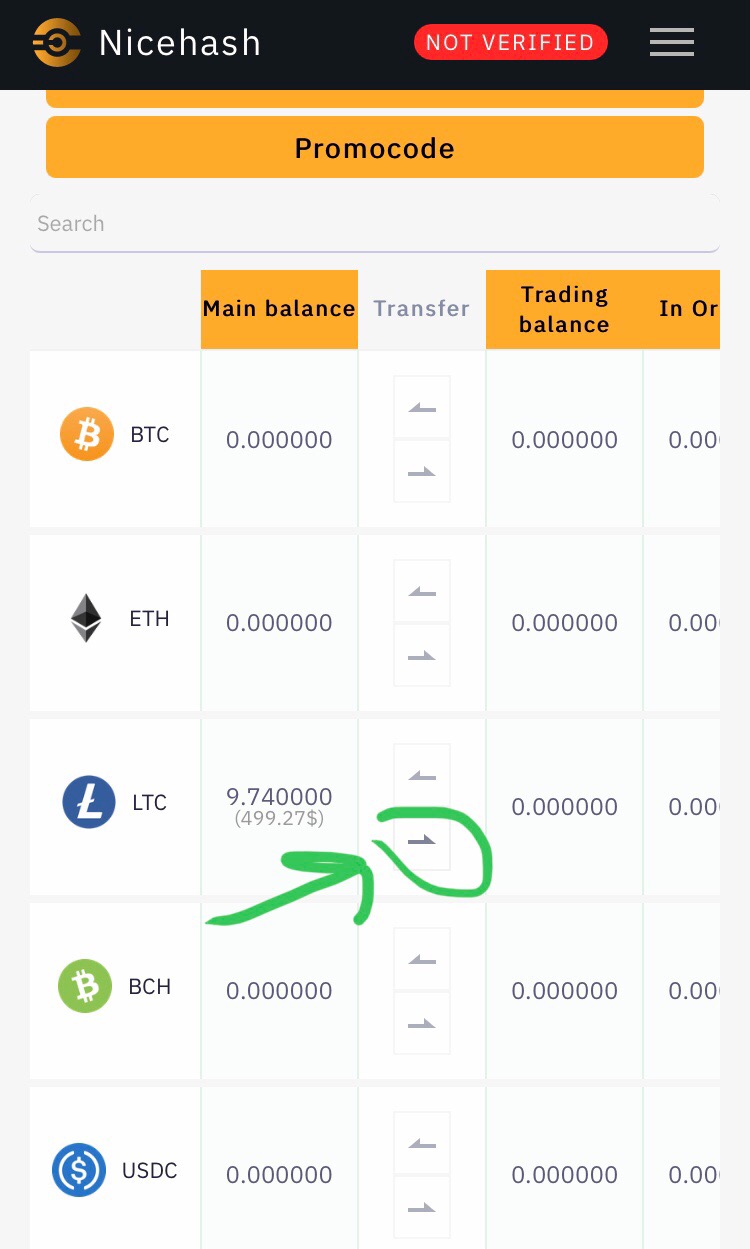
Task: Focus the Search field
Action: [374, 223]
